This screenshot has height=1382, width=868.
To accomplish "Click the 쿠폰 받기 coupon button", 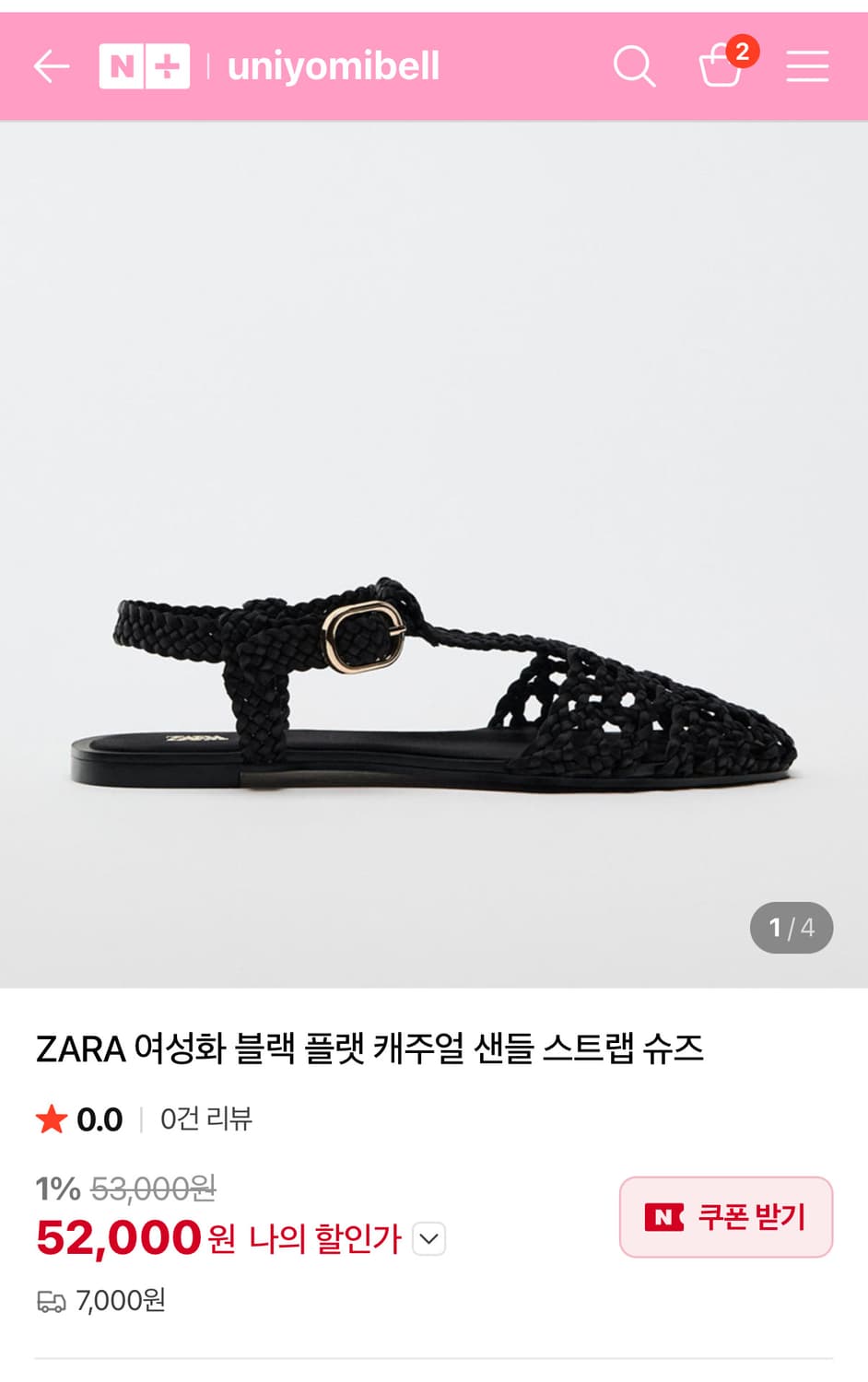I will click(x=726, y=1216).
